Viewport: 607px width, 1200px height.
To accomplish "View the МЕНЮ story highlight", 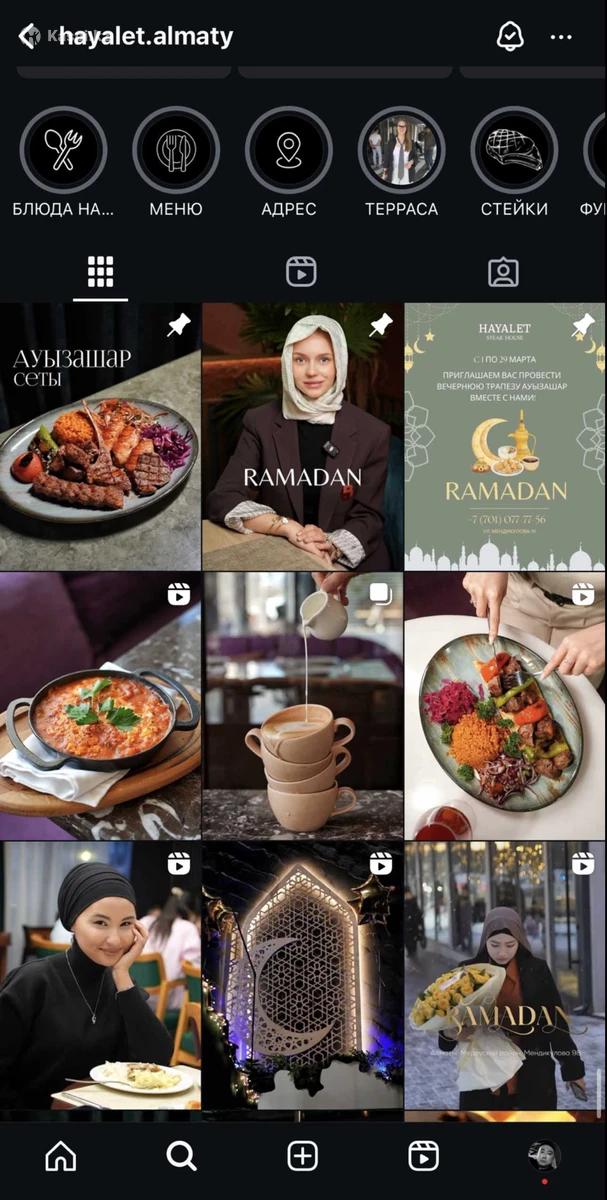I will click(x=176, y=151).
